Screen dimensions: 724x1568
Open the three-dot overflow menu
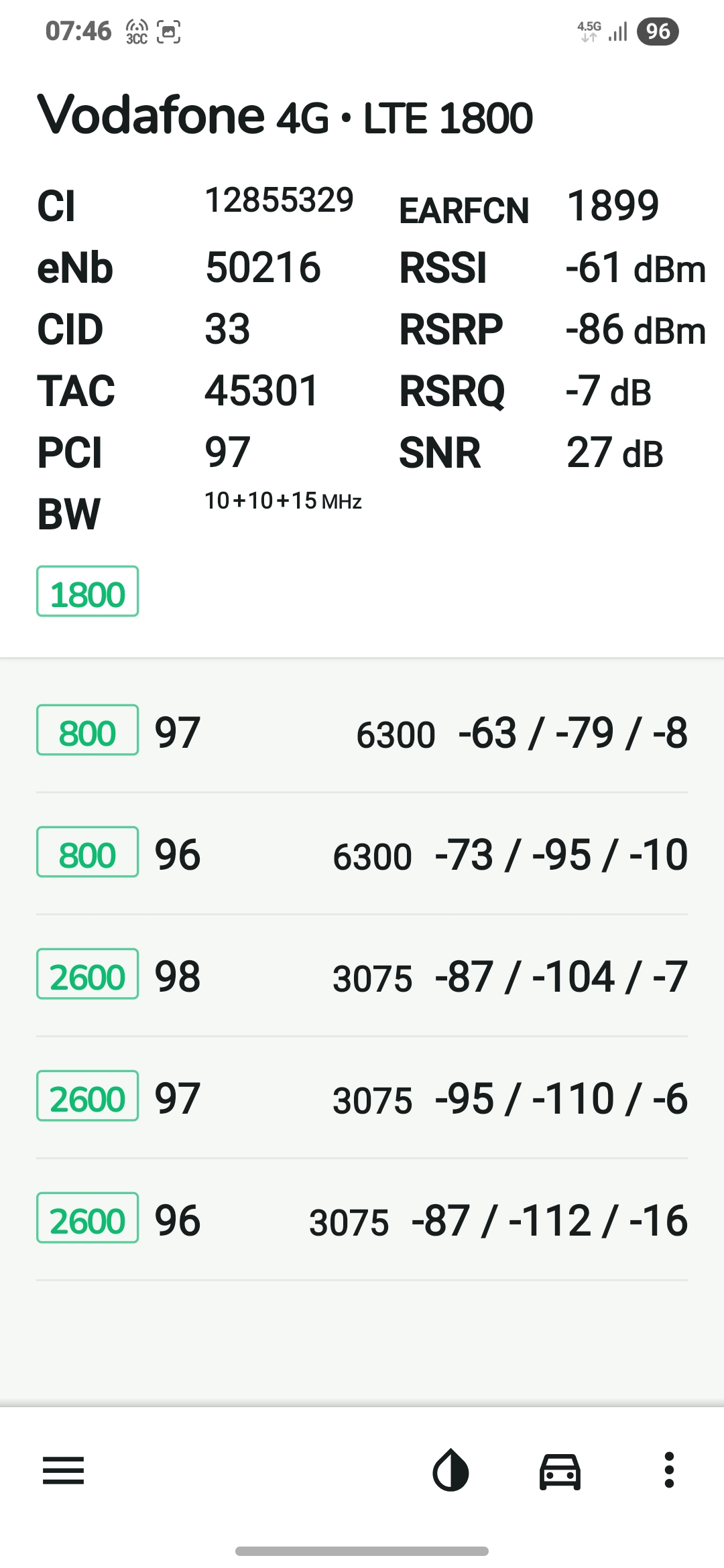(x=668, y=1470)
